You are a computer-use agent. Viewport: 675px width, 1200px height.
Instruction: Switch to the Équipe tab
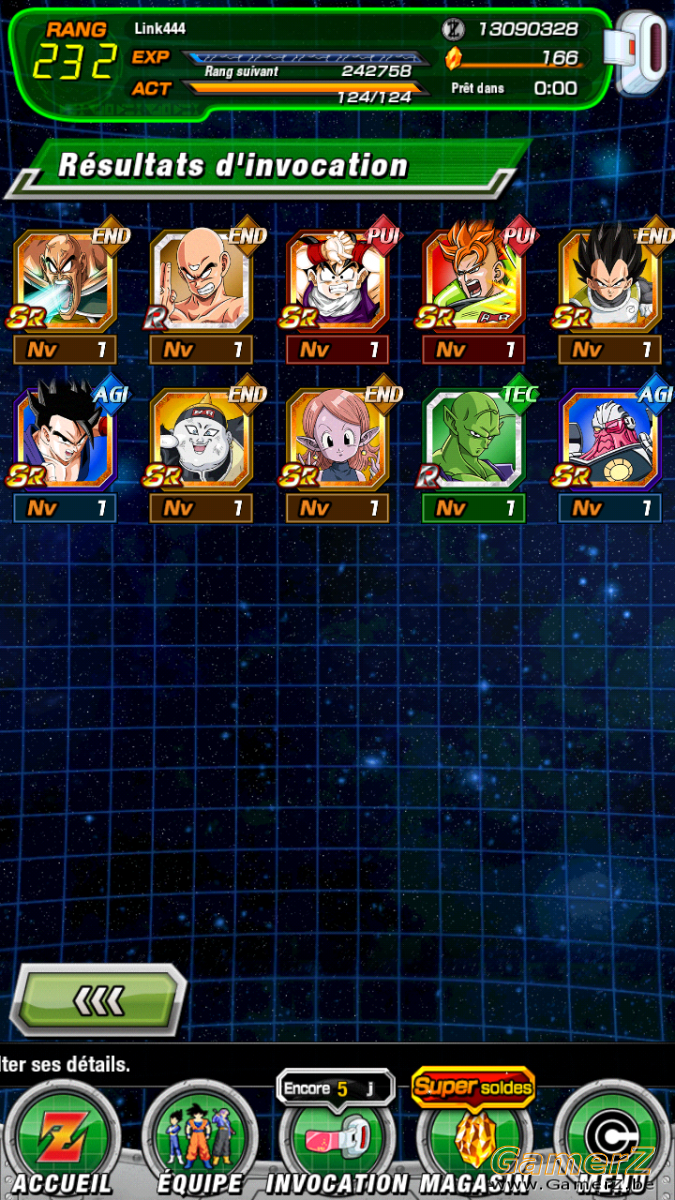point(198,1140)
